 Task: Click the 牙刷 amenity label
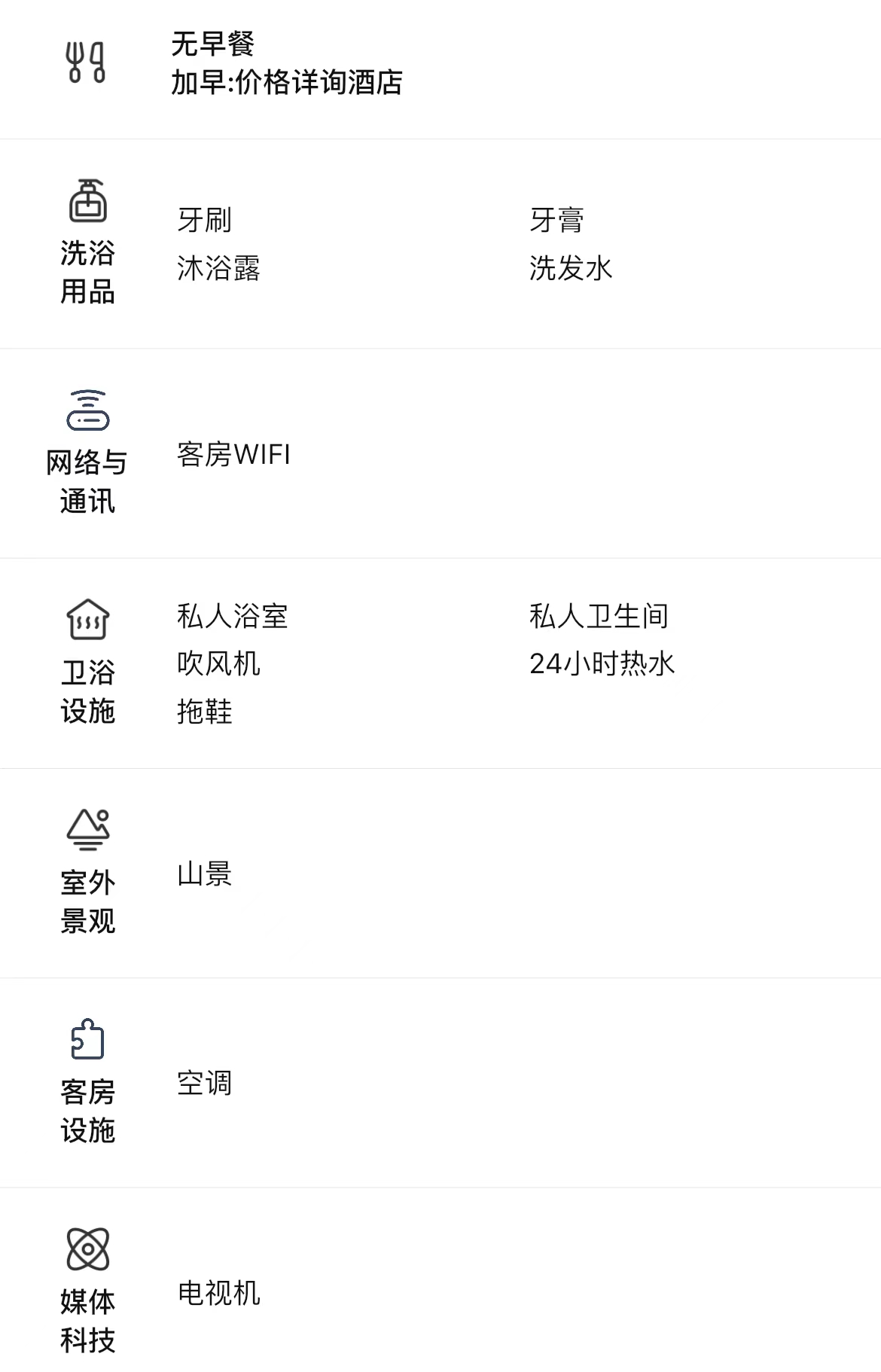point(205,220)
